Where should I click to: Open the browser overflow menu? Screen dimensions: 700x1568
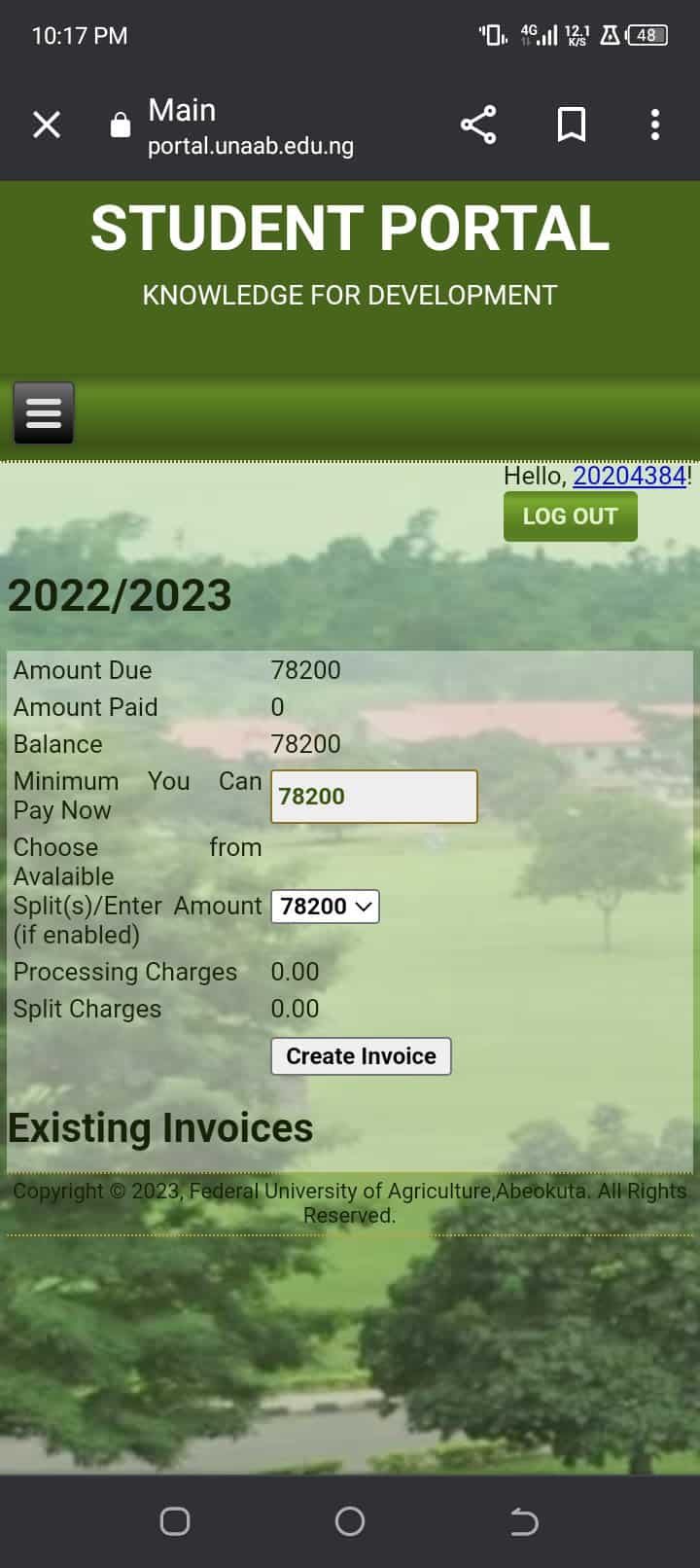click(655, 125)
